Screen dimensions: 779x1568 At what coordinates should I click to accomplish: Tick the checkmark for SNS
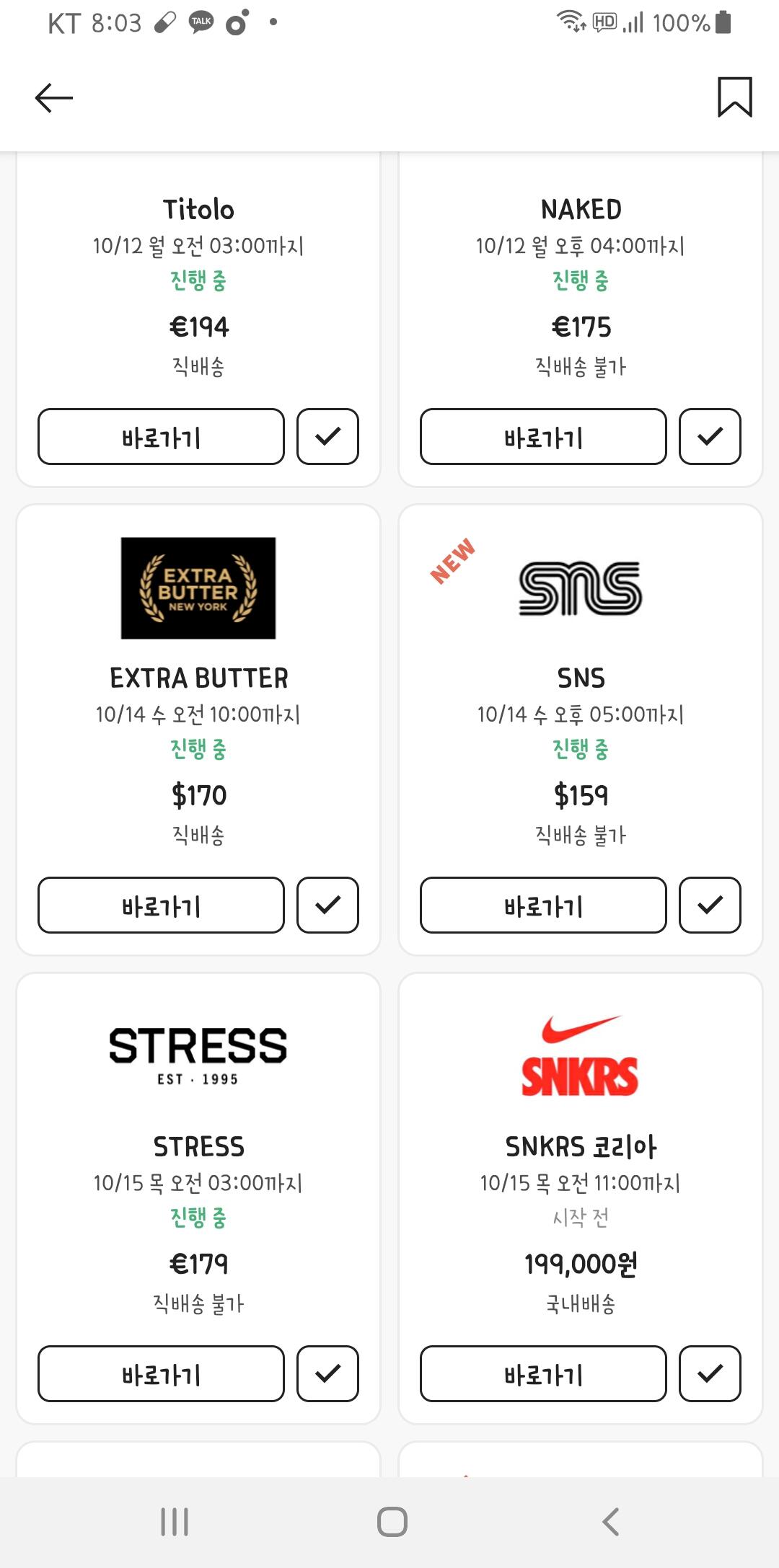[710, 905]
